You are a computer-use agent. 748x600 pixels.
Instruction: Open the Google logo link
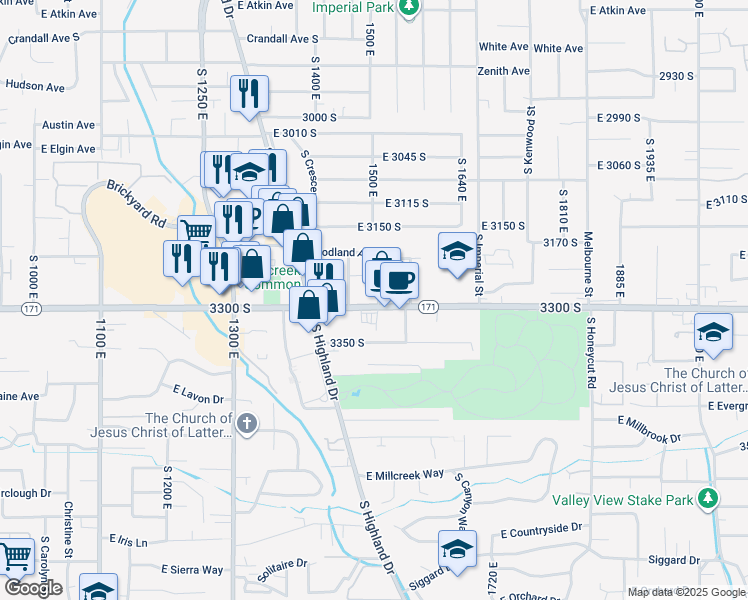(32, 588)
